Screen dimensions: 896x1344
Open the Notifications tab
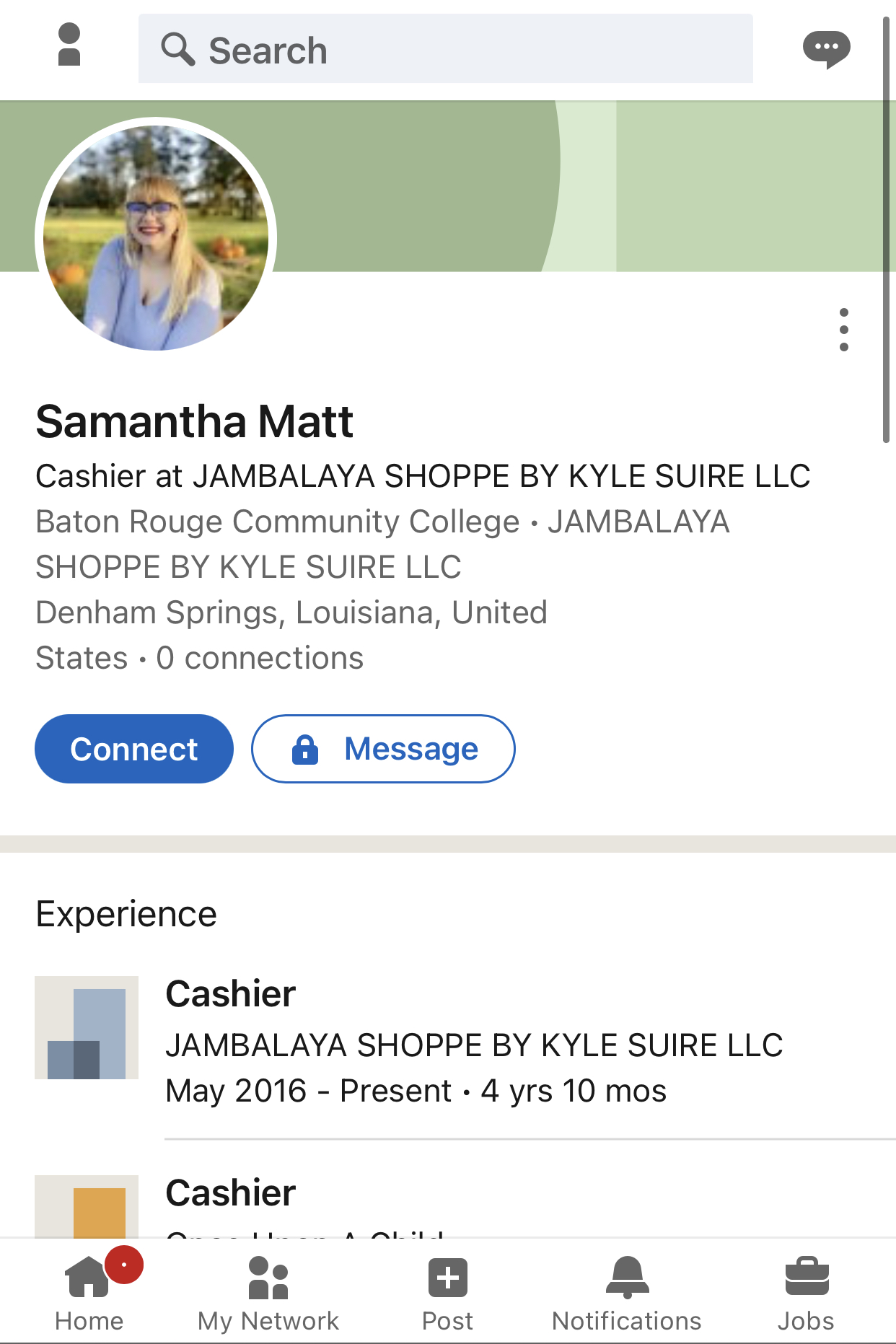click(626, 1291)
